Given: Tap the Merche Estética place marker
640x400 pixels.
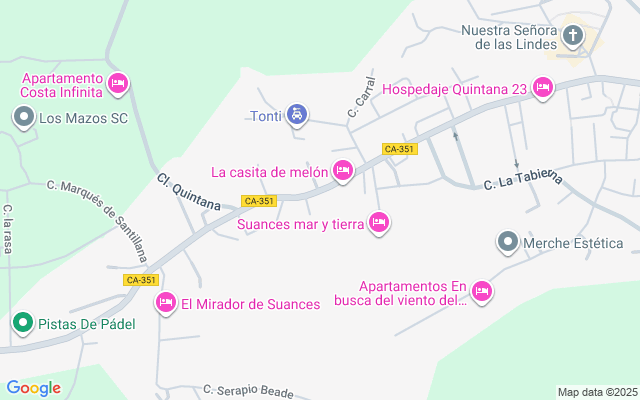Looking at the screenshot, I should click(x=508, y=243).
